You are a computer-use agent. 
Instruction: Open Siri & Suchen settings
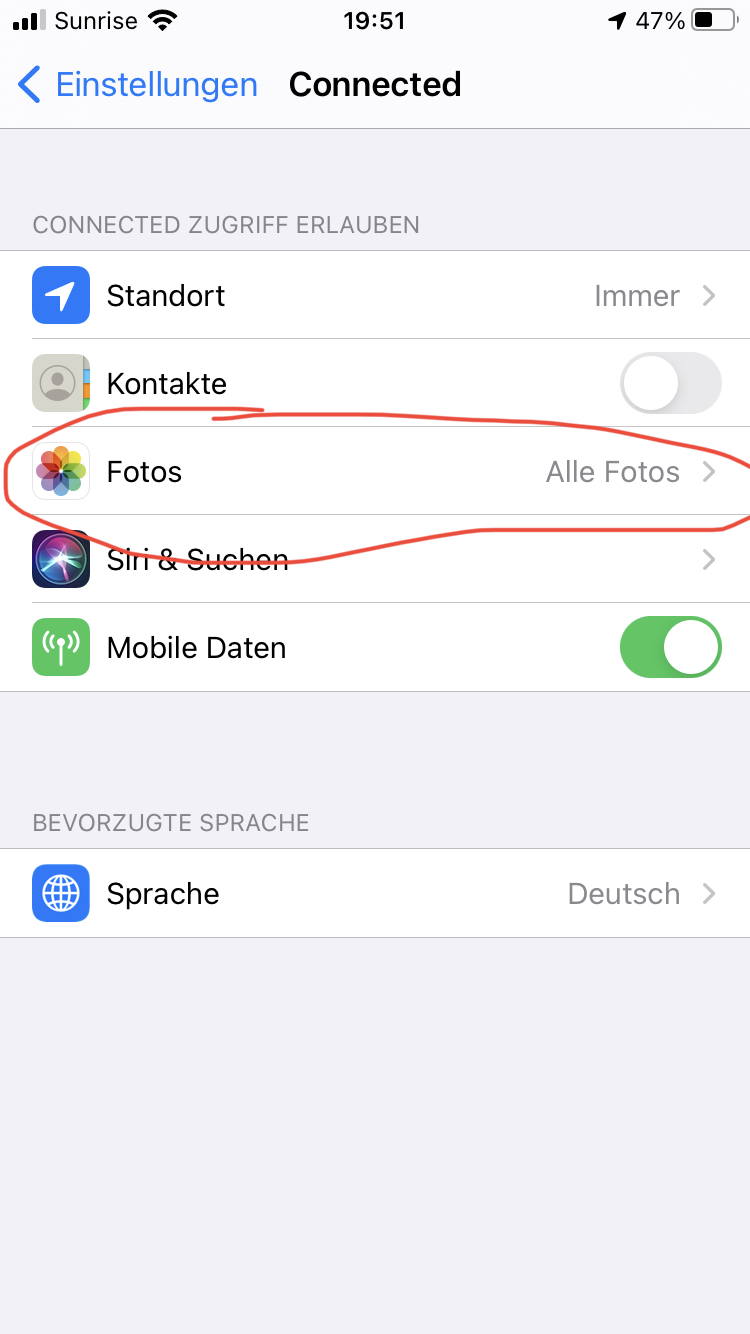click(375, 559)
